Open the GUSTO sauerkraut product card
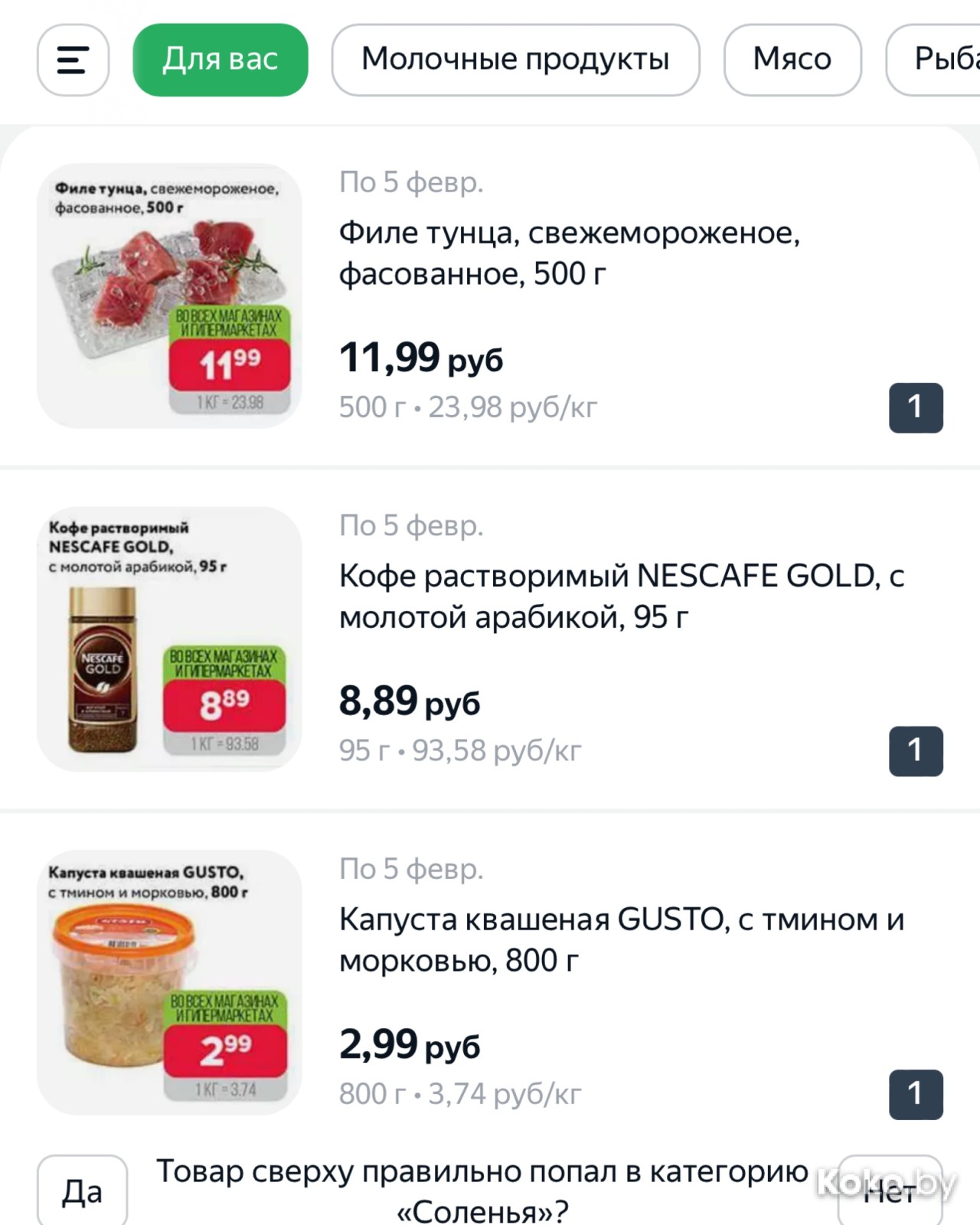Viewport: 980px width, 1225px height. [x=621, y=939]
